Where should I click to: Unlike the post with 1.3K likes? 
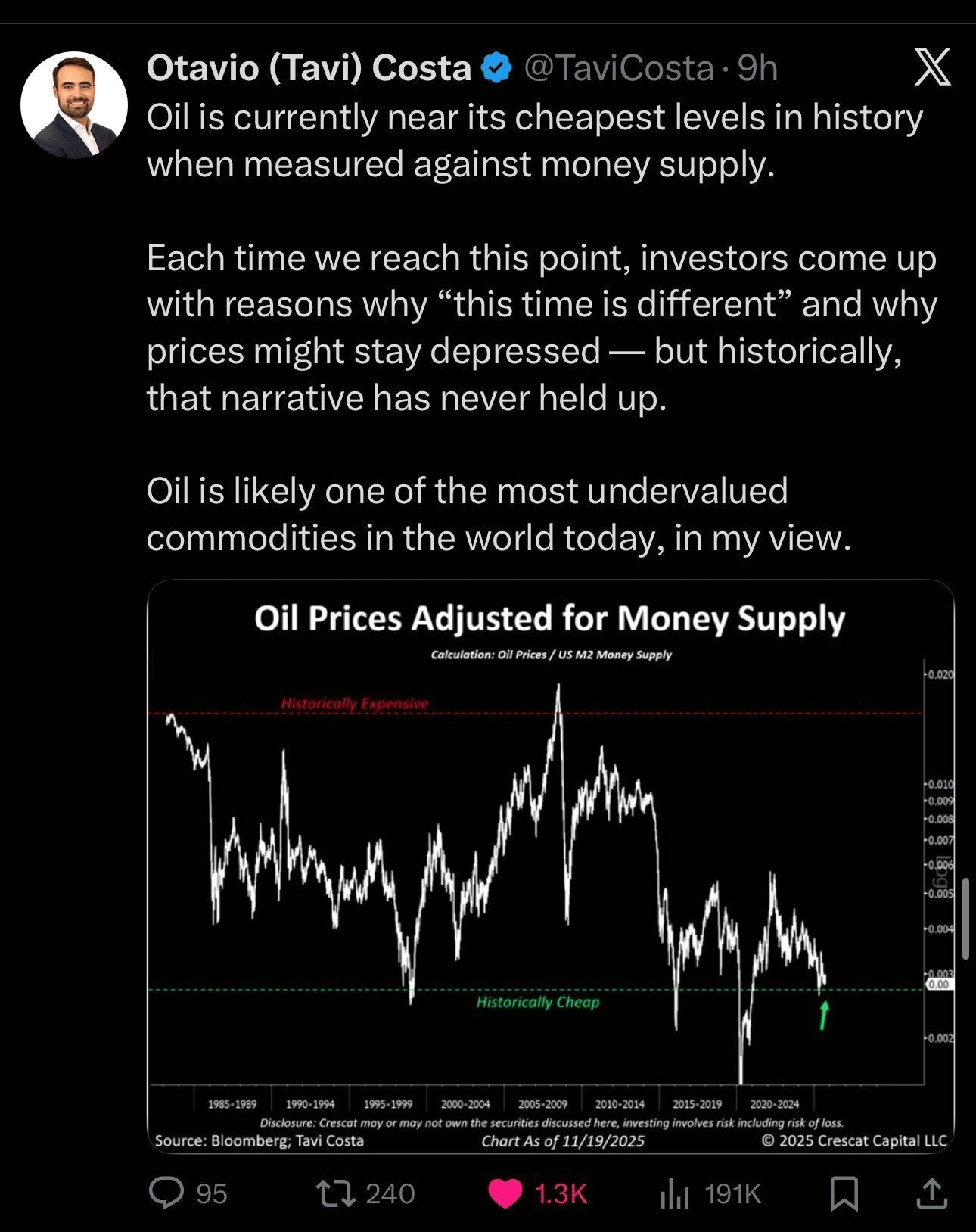pyautogui.click(x=506, y=1193)
